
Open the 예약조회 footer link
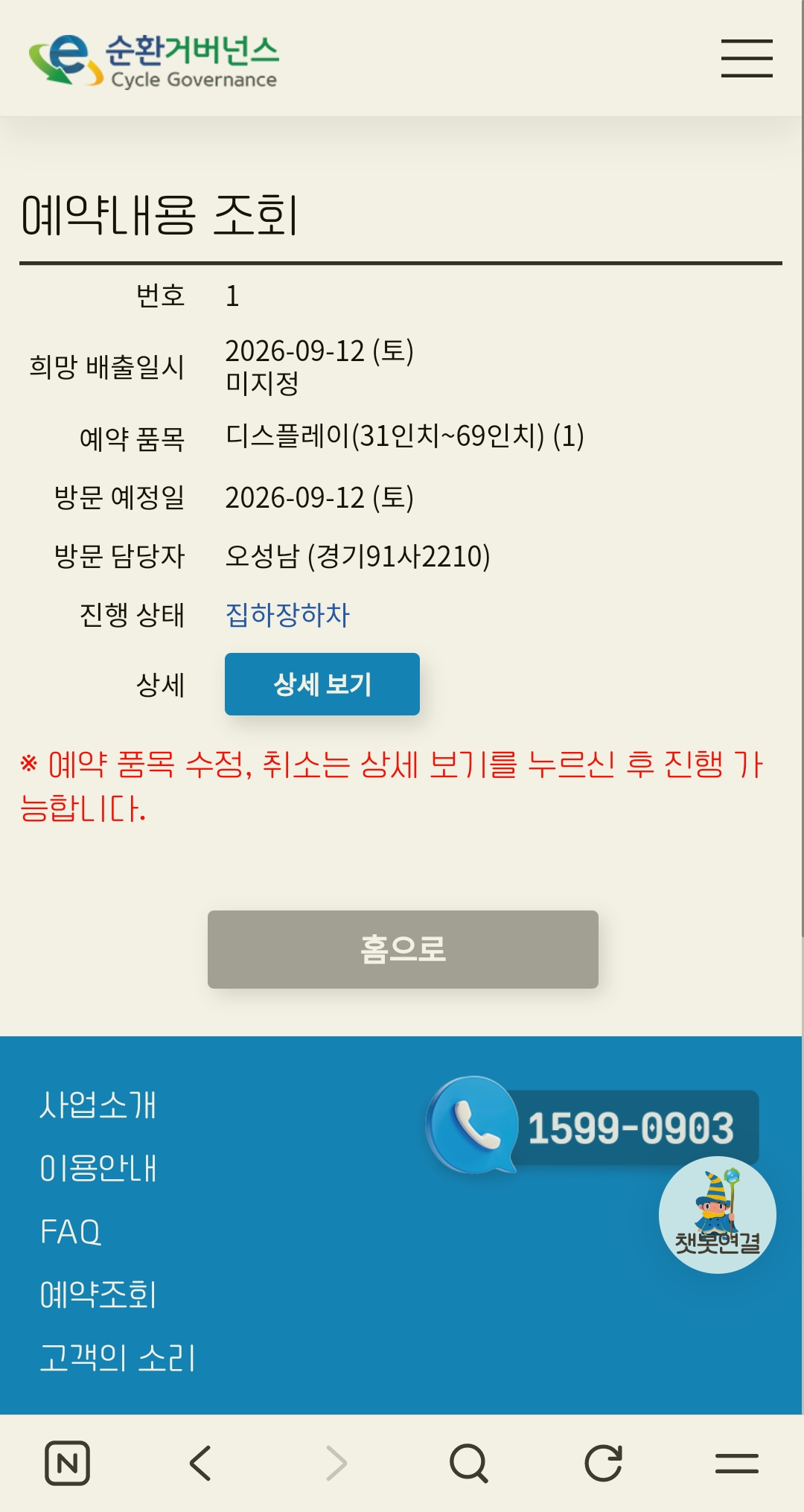pos(98,1295)
